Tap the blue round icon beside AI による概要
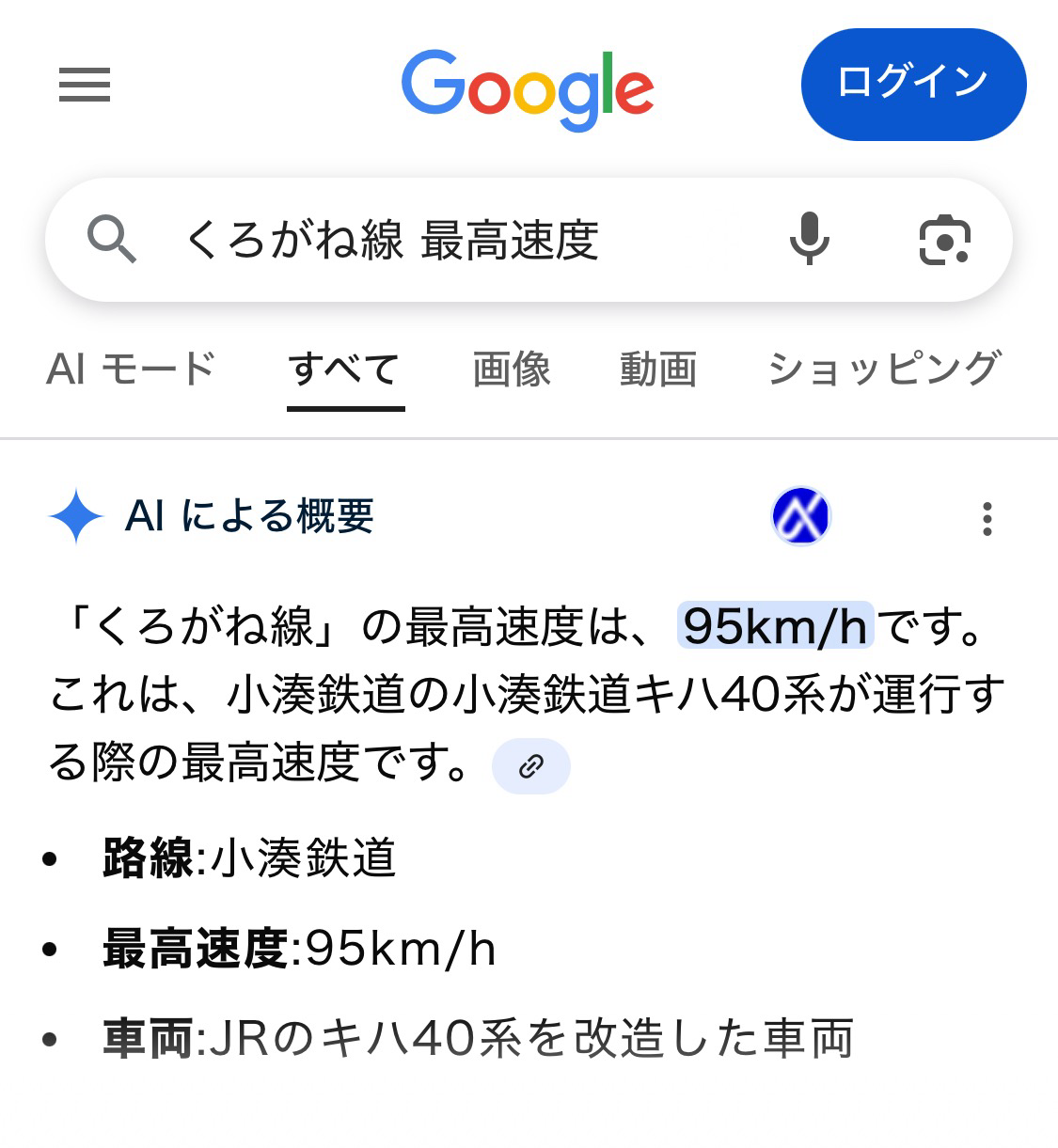This screenshot has width=1058, height=1148. coord(801,516)
